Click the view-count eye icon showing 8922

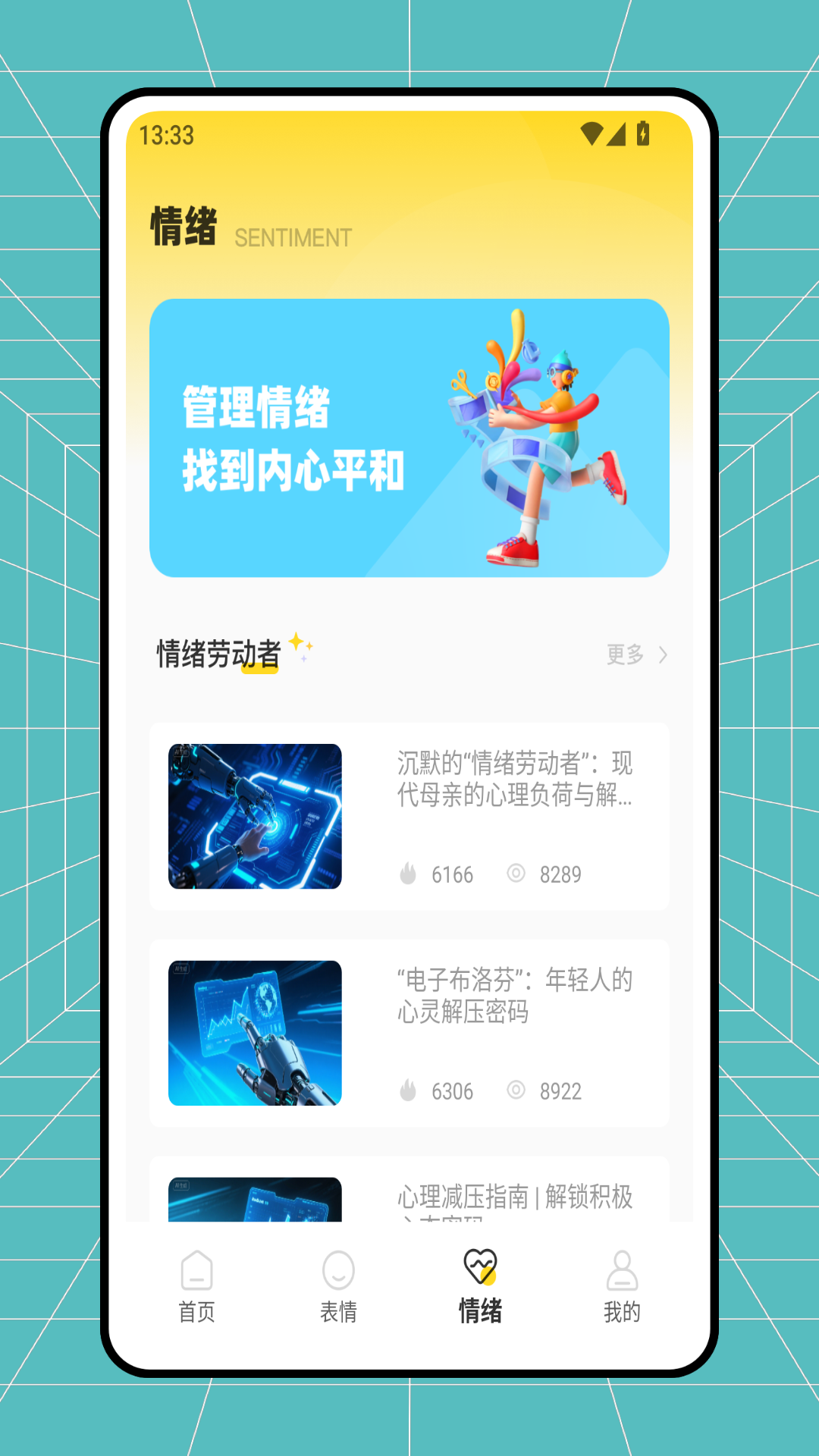tap(518, 1090)
